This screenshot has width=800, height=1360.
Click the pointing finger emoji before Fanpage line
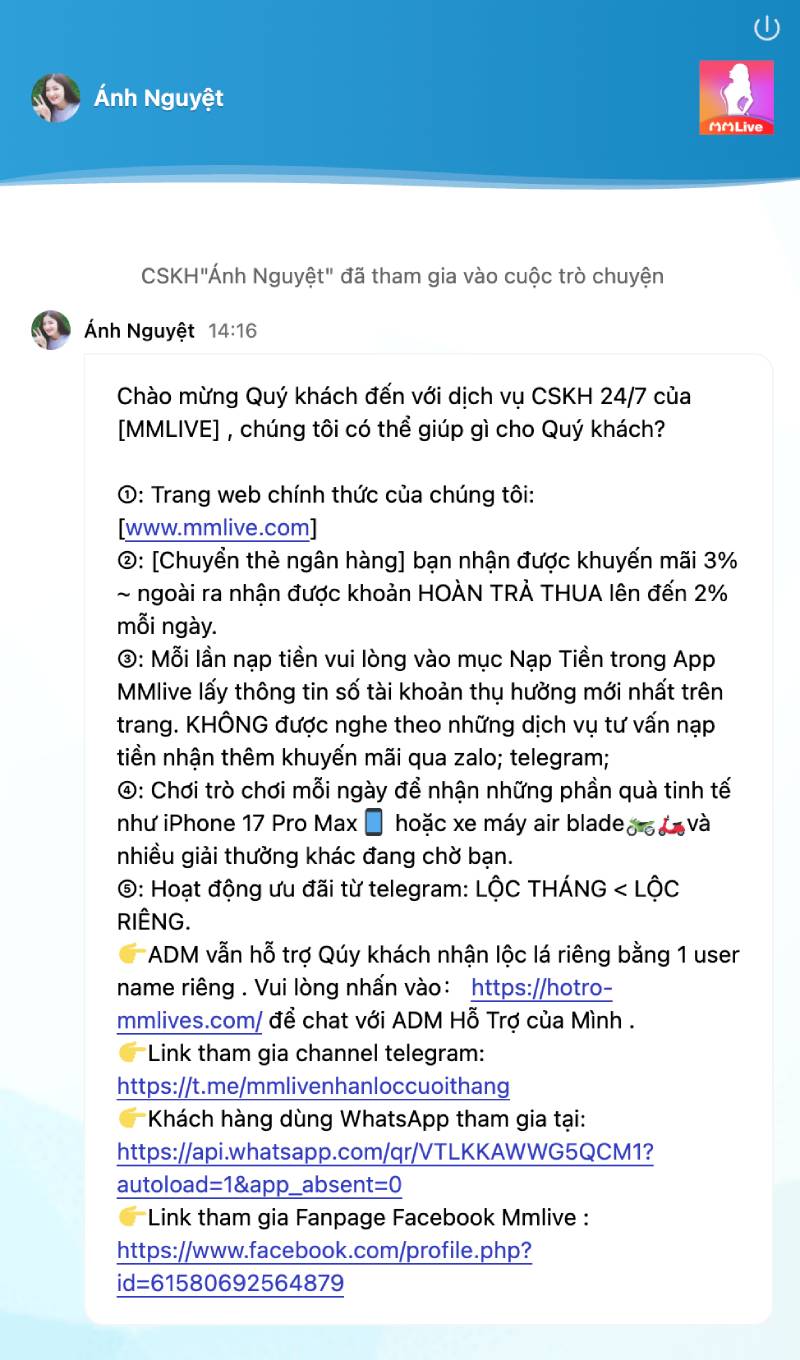tap(132, 1218)
